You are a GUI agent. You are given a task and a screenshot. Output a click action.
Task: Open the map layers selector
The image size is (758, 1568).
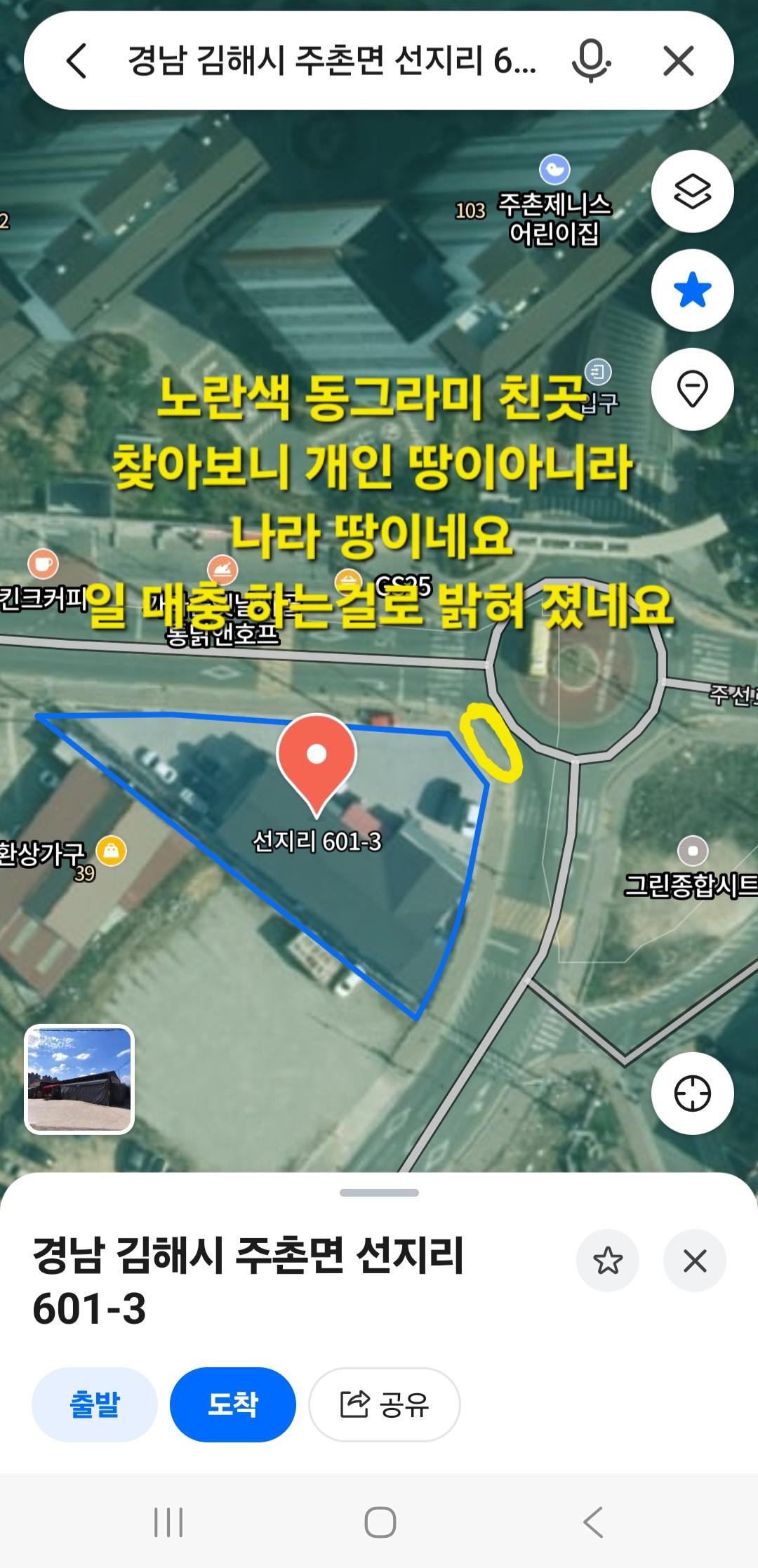691,188
